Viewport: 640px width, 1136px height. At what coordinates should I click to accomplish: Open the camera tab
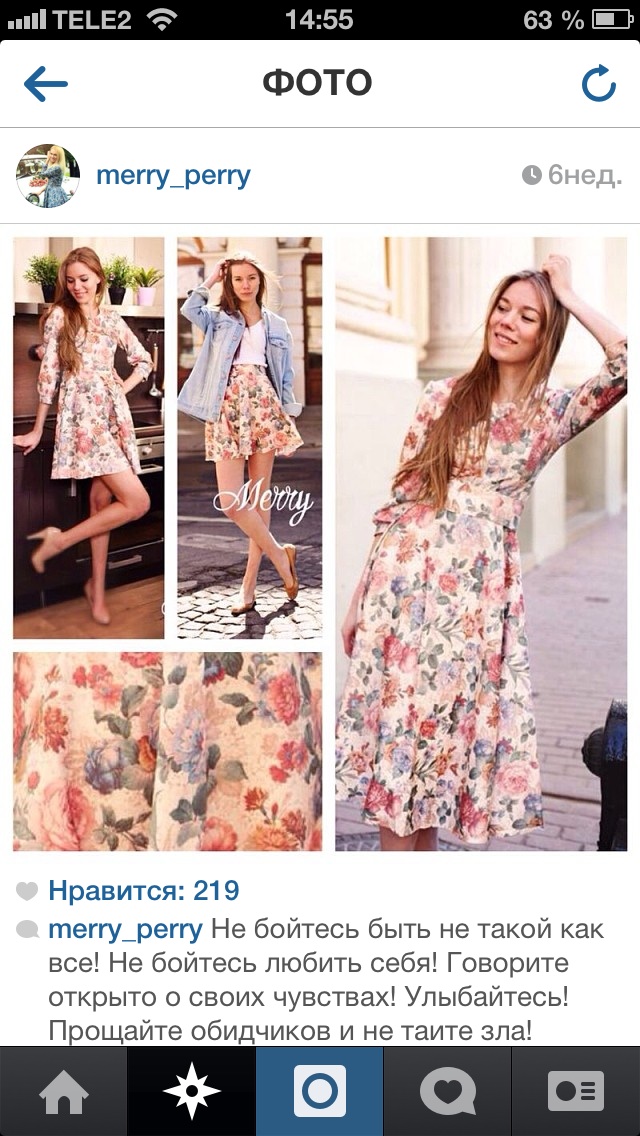pyautogui.click(x=320, y=1091)
